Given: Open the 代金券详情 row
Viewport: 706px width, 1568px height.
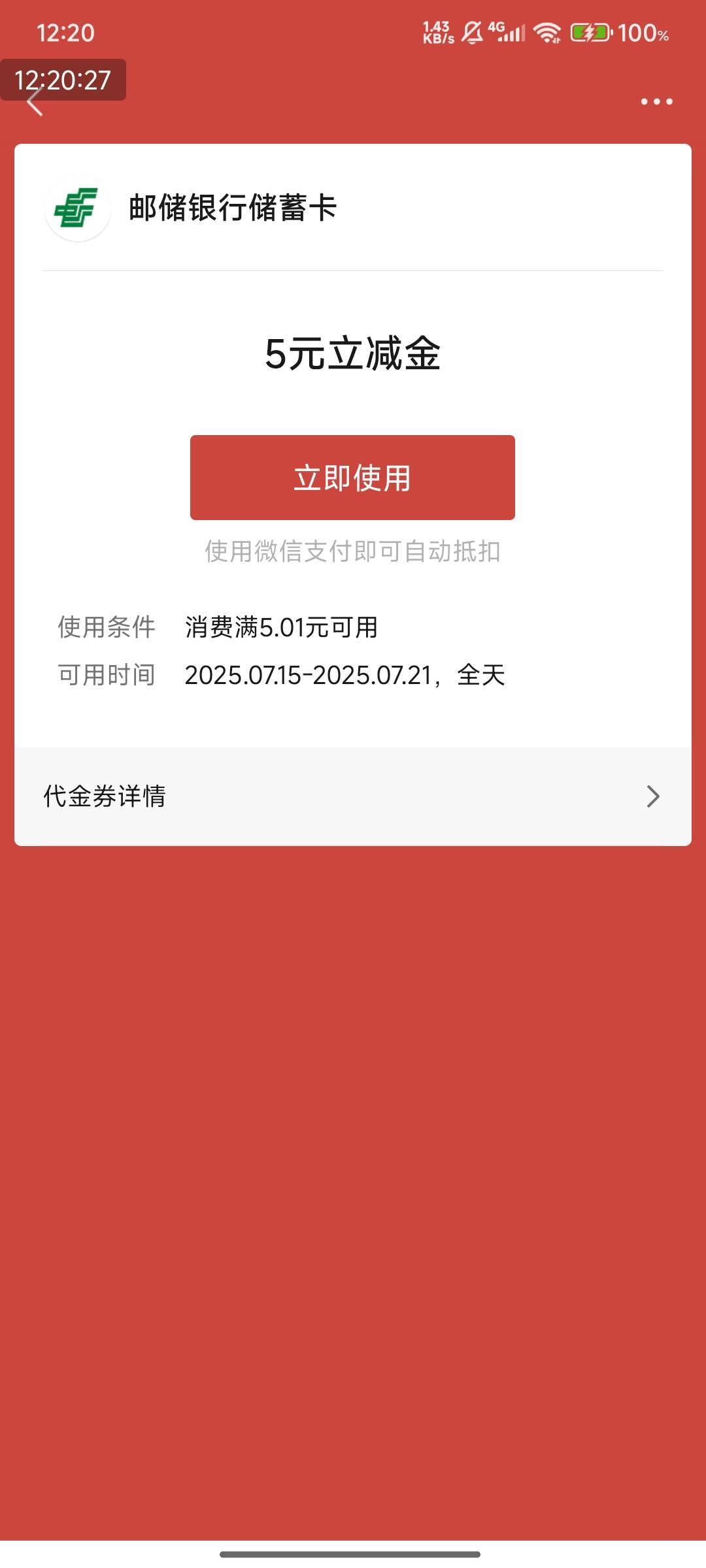Looking at the screenshot, I should [x=353, y=796].
